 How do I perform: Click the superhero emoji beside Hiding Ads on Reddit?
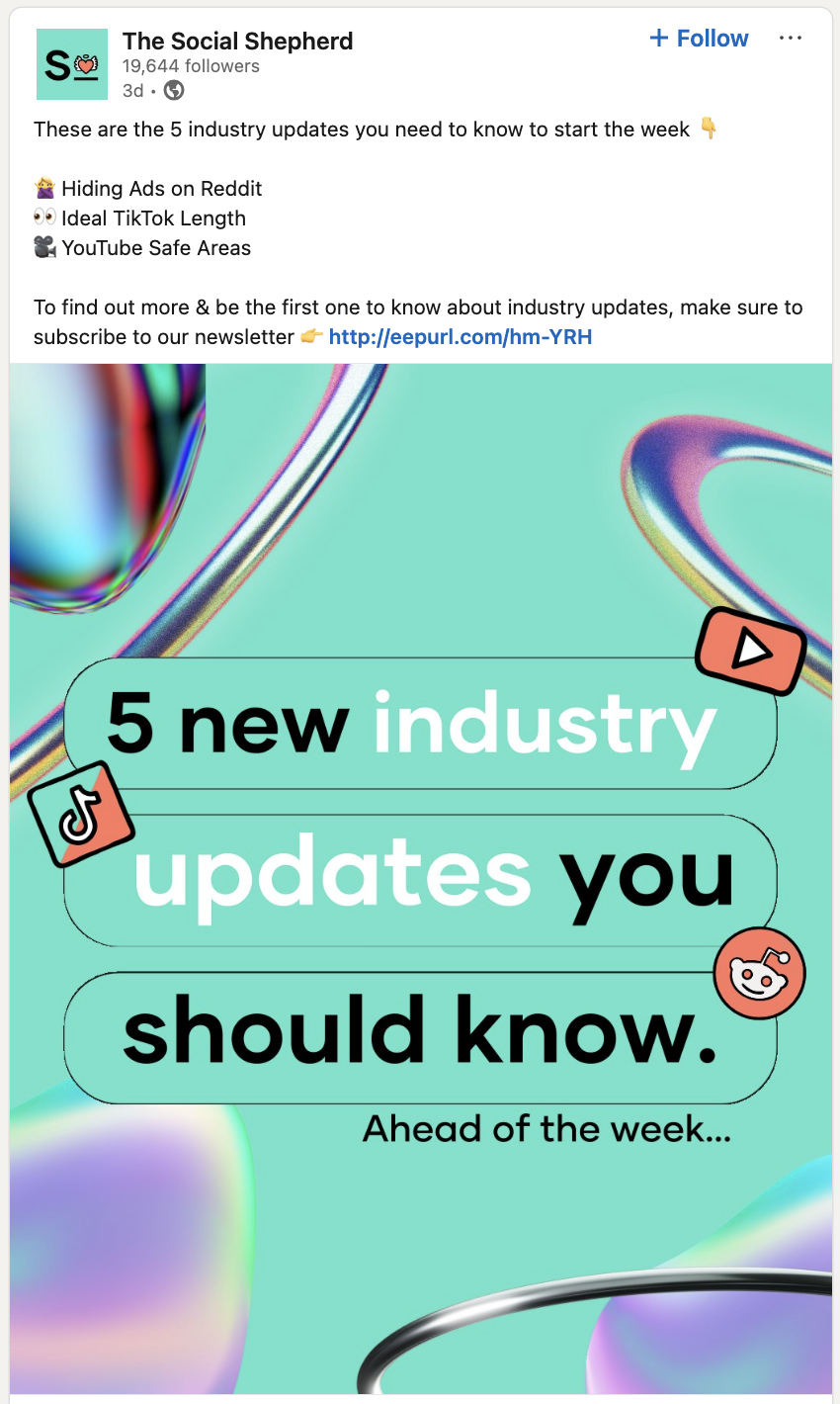pos(44,188)
